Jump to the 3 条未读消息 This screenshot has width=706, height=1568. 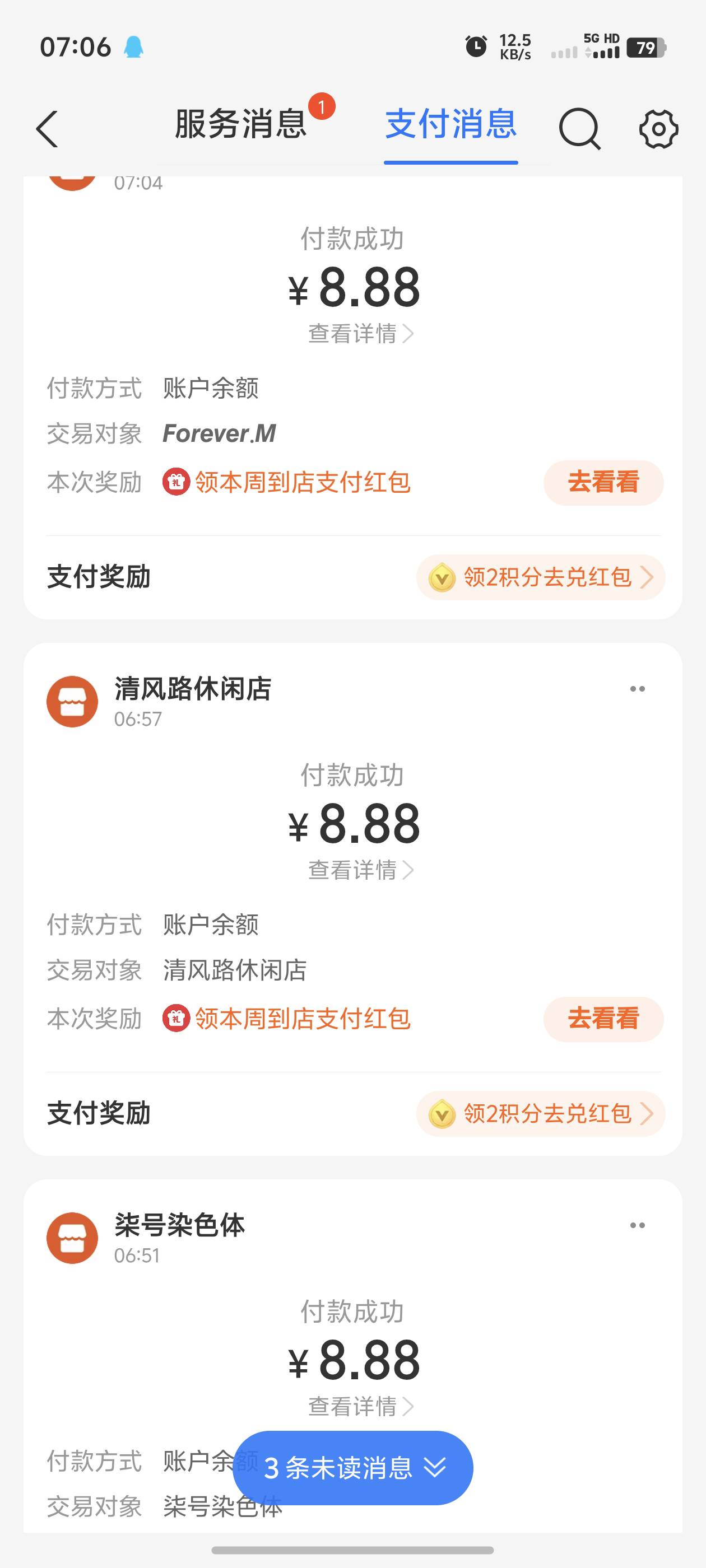click(x=352, y=1468)
